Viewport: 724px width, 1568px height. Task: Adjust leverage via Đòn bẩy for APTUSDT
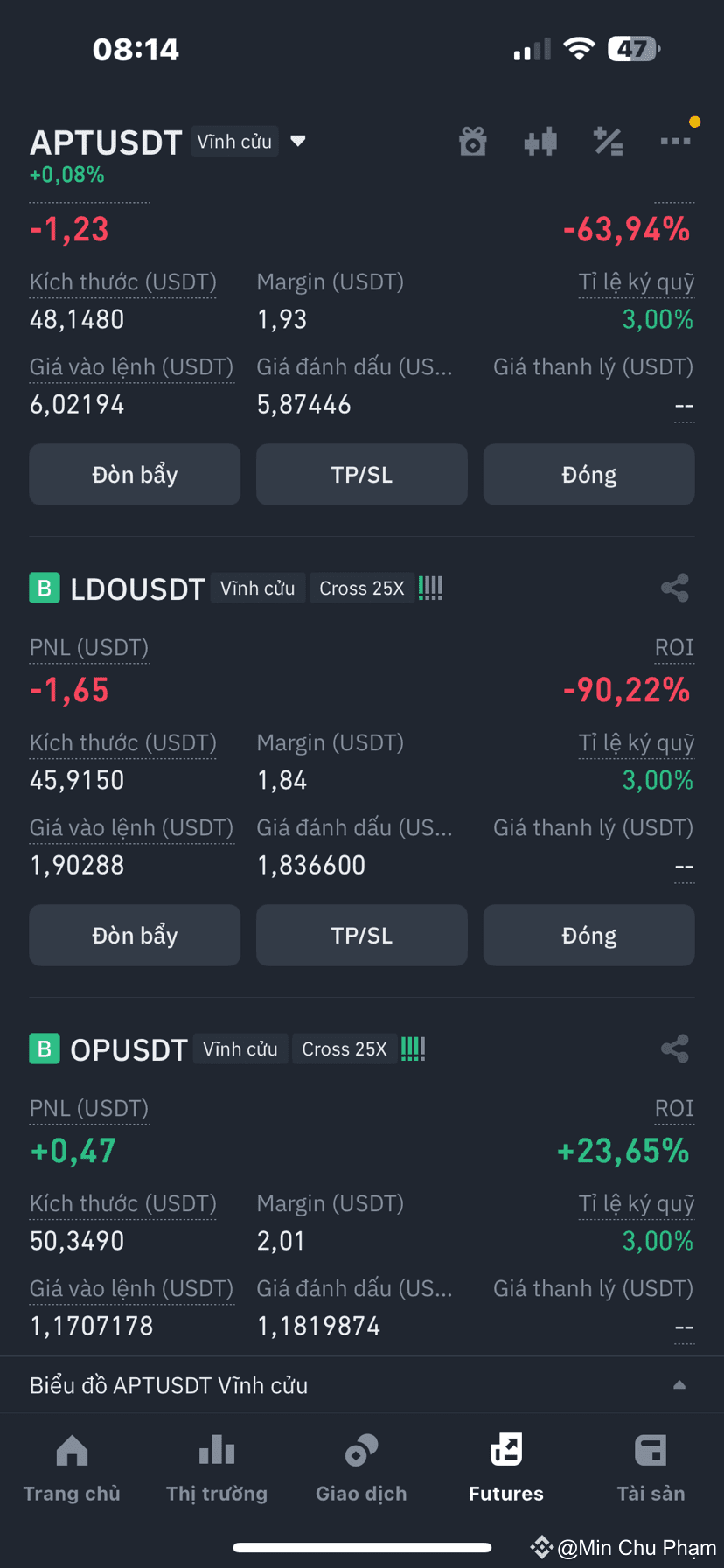135,475
